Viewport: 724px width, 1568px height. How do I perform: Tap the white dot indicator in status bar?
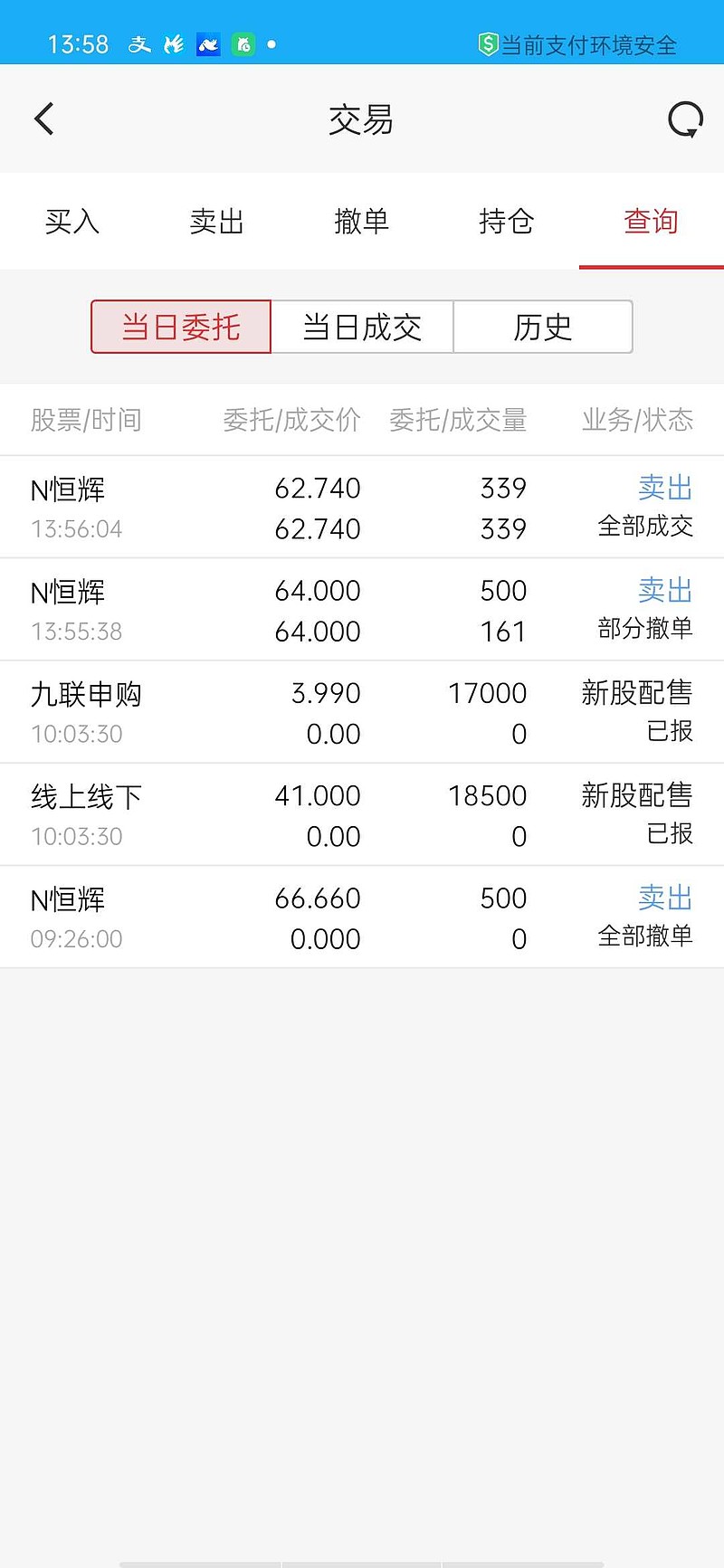coord(270,43)
